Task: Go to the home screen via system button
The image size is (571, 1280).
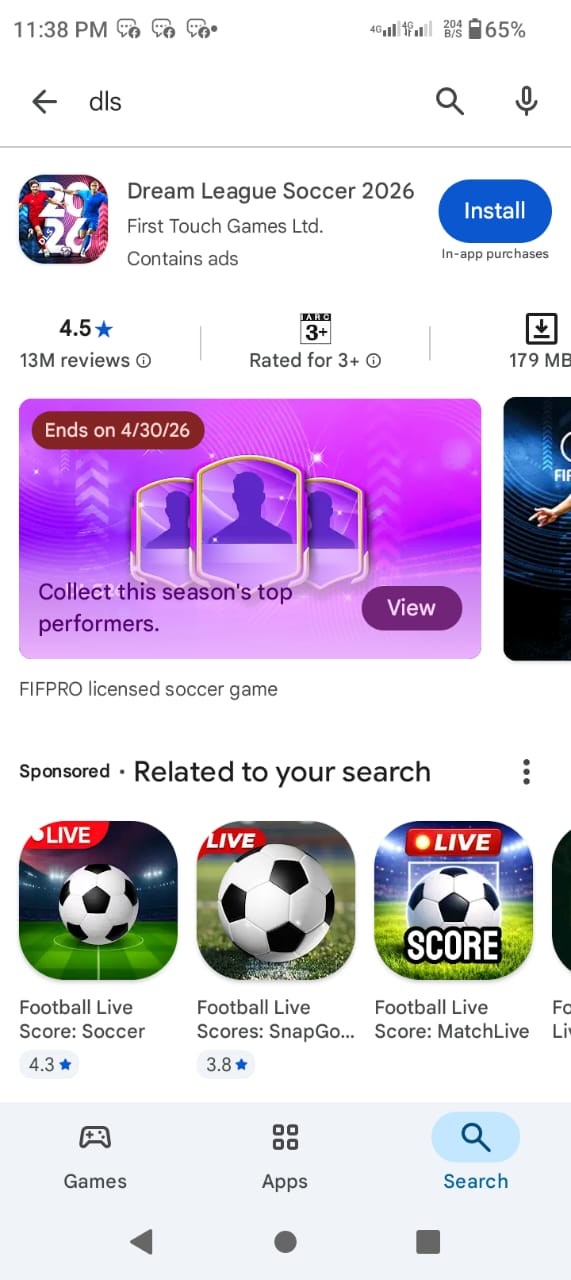Action: tap(285, 1241)
